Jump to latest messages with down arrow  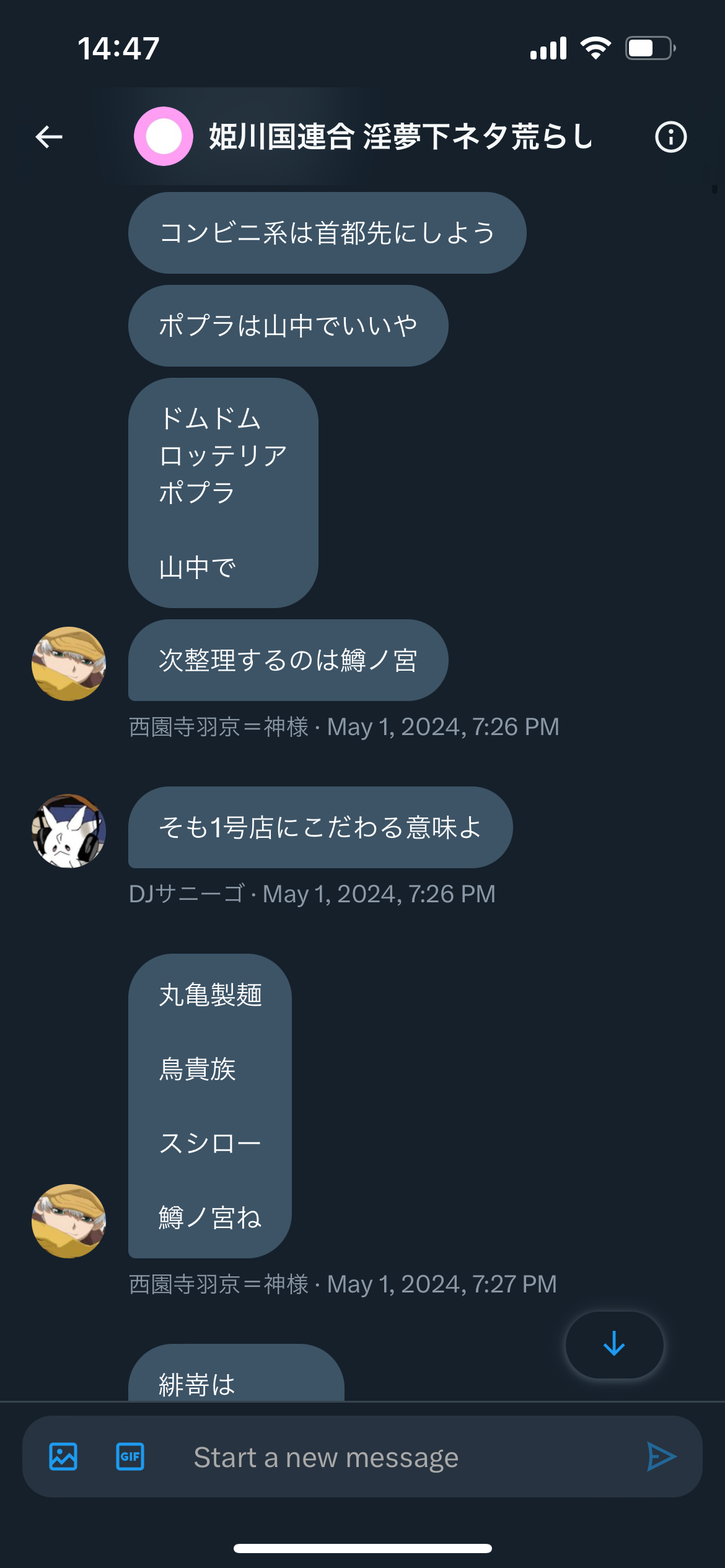[x=614, y=1344]
